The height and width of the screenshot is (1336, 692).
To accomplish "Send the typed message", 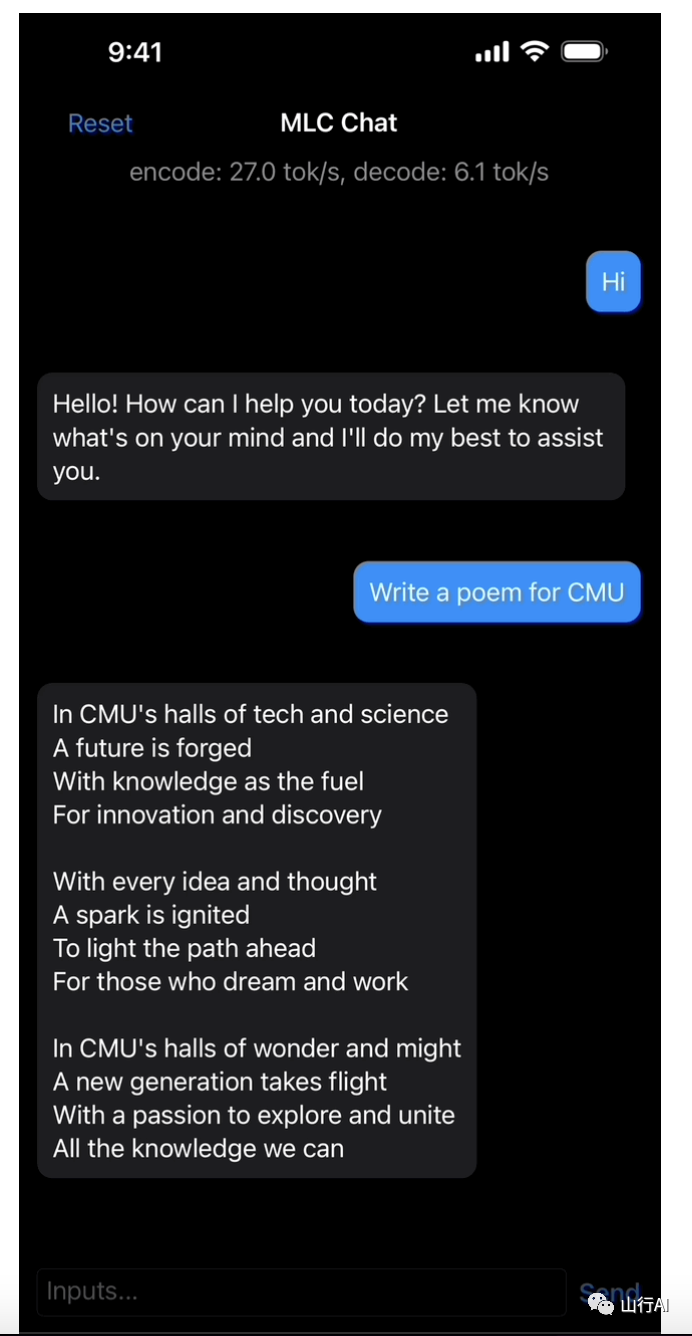I will tap(608, 1291).
